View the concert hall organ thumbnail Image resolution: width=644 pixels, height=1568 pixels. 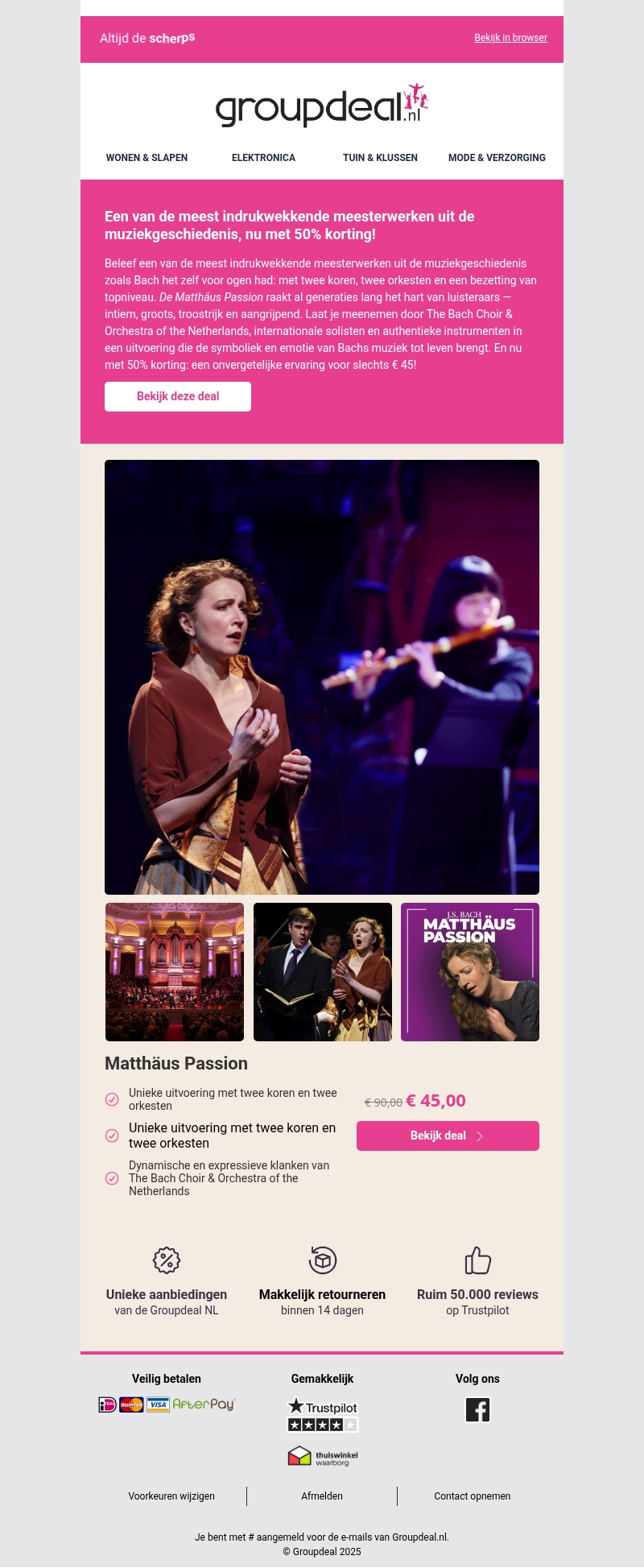tap(175, 972)
